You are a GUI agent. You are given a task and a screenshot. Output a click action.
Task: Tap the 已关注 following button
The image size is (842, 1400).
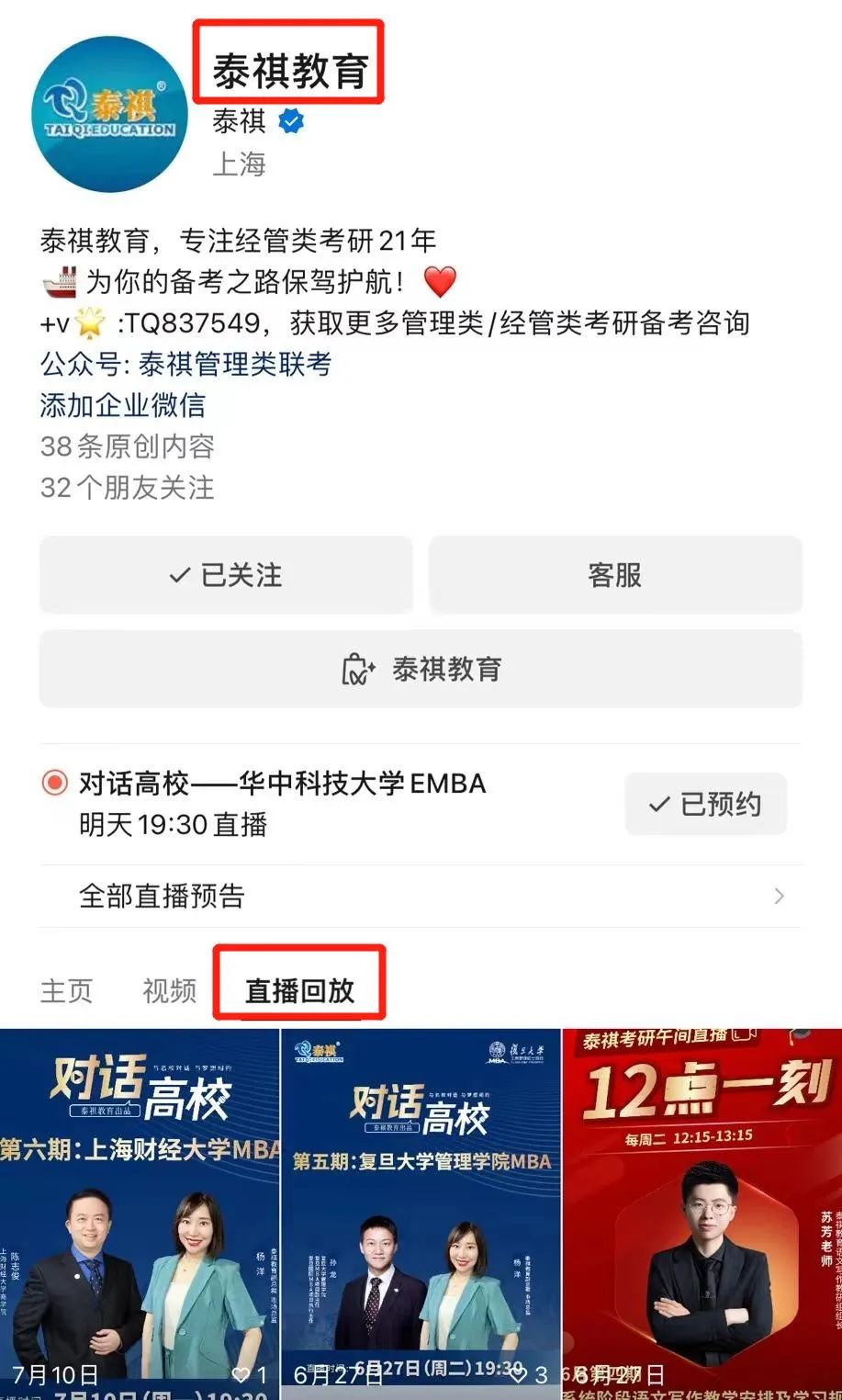(225, 575)
